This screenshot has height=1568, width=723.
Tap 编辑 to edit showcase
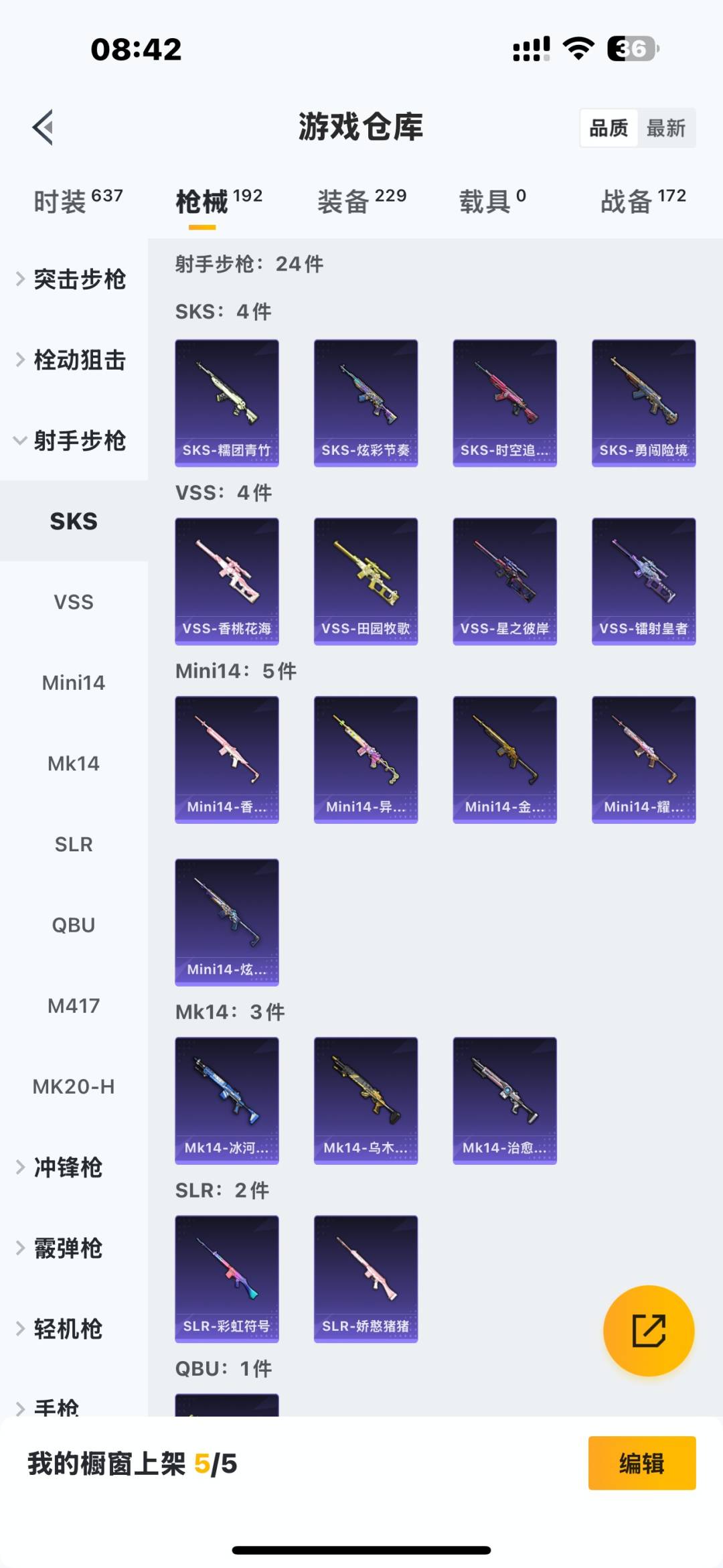(x=641, y=1464)
